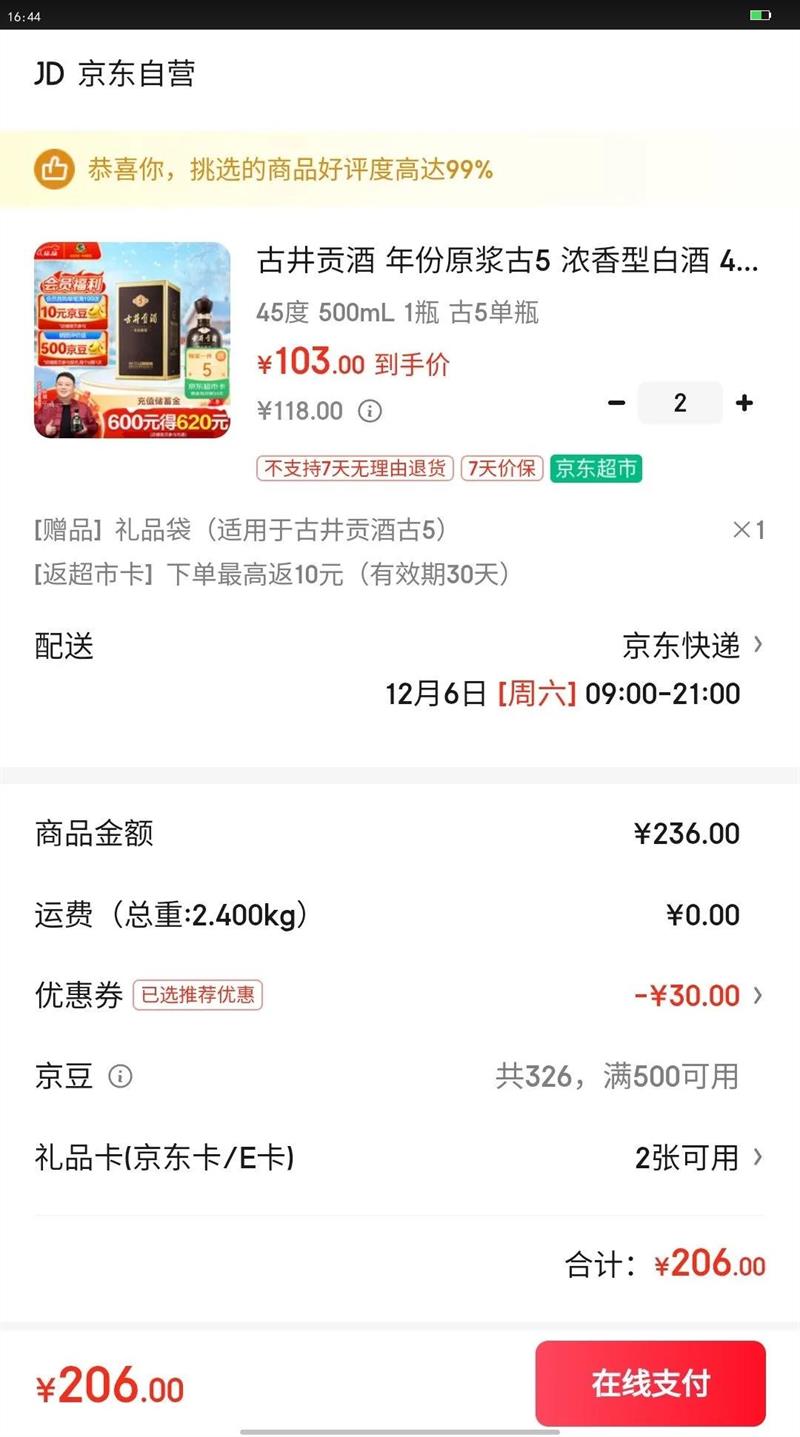Open the price info ⓘ icon next to ¥118.00
Viewport: 800px width, 1437px height.
pos(369,411)
